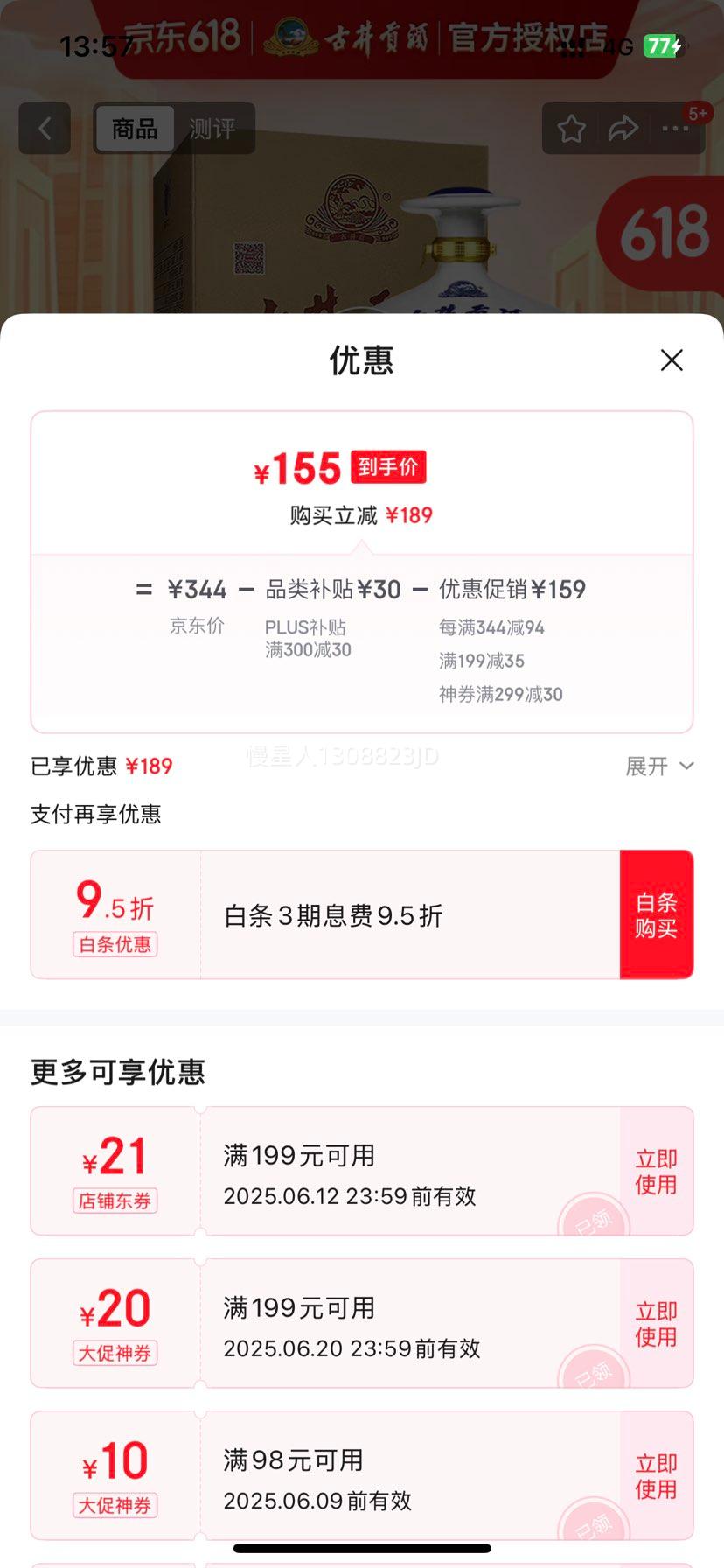Use the ¥21 店铺东券 coupon
The image size is (724, 1568).
pos(656,1171)
